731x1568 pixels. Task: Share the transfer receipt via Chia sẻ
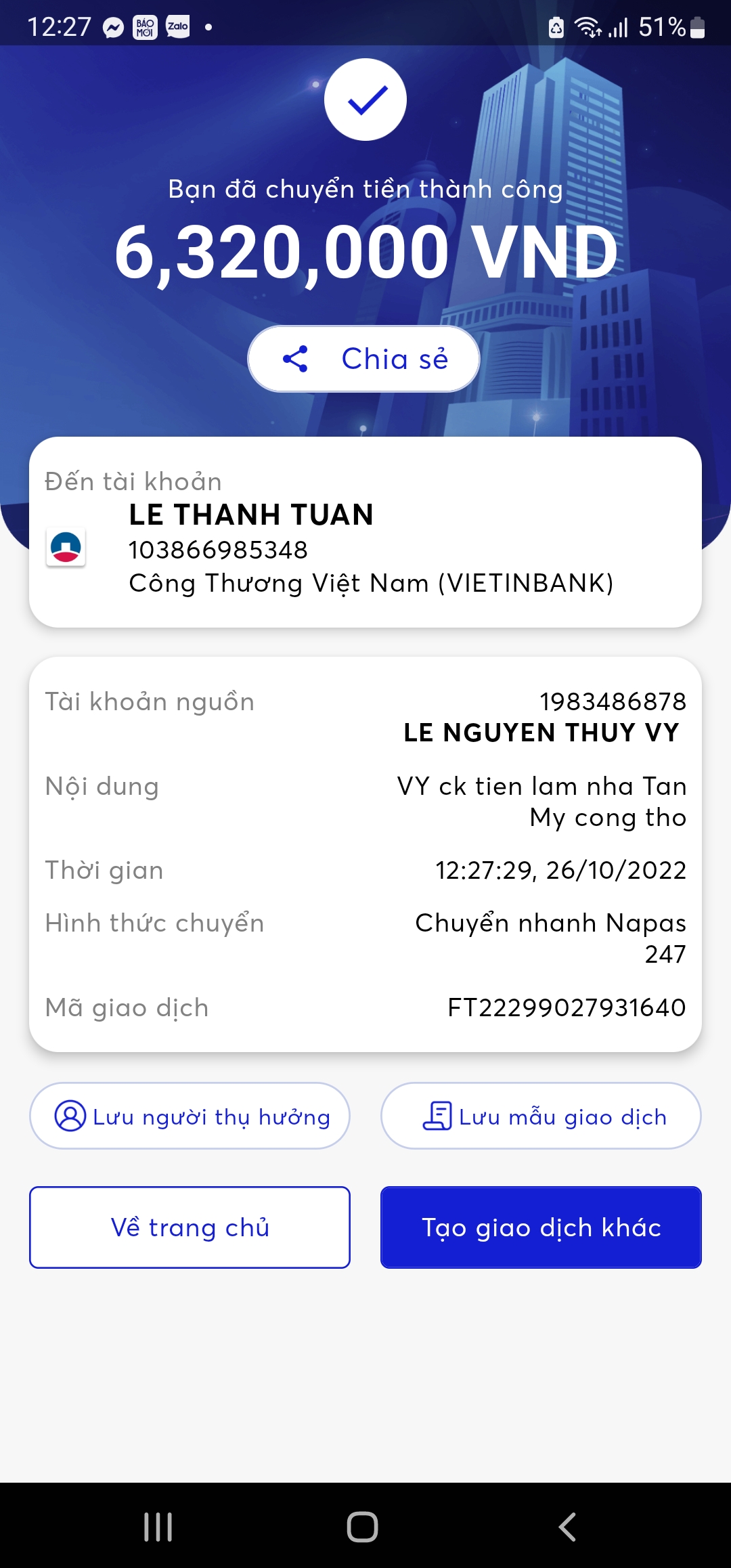[x=364, y=359]
